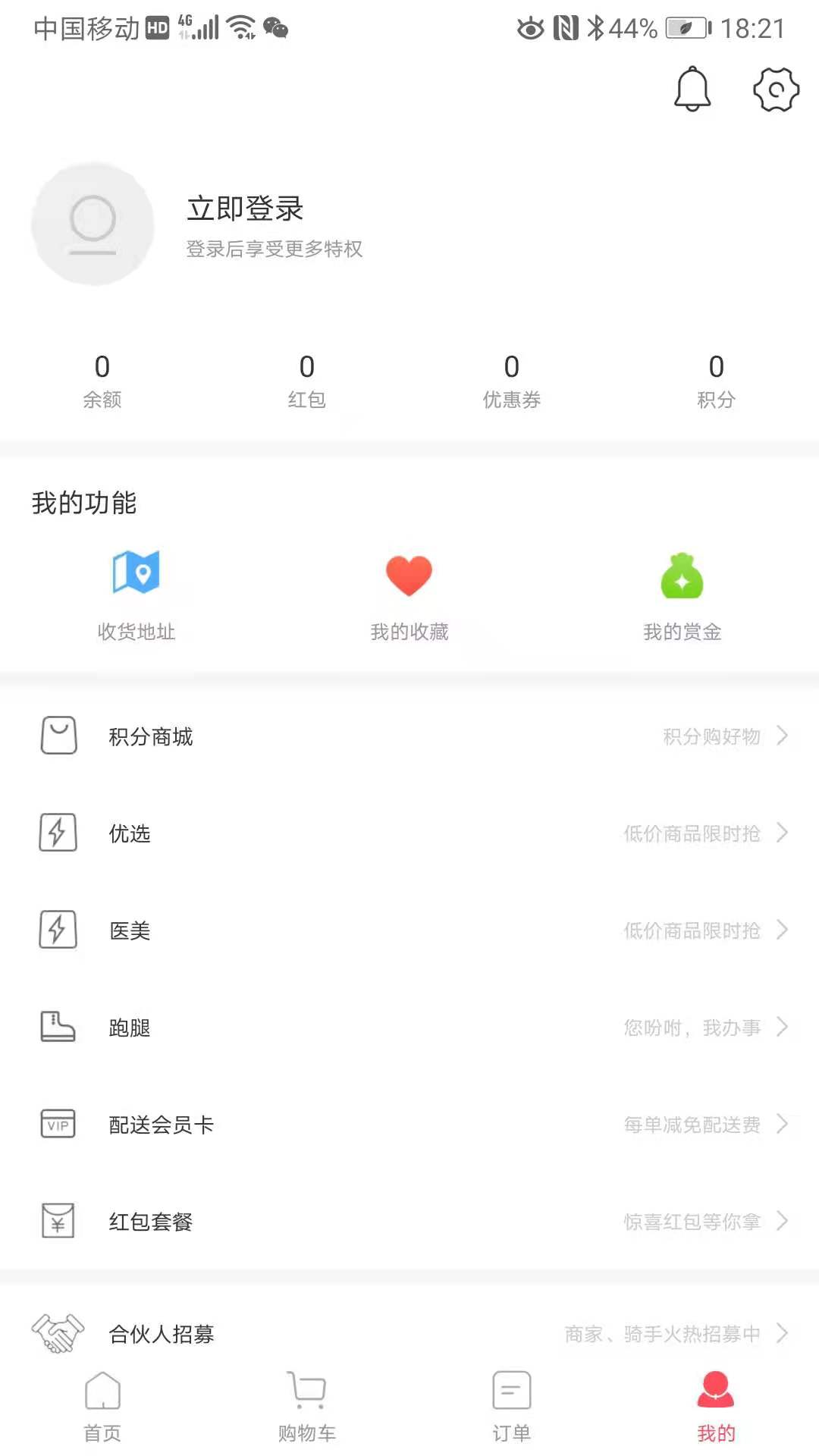The height and width of the screenshot is (1456, 819).
Task: Open 我的收藏 favorites
Action: (x=409, y=596)
